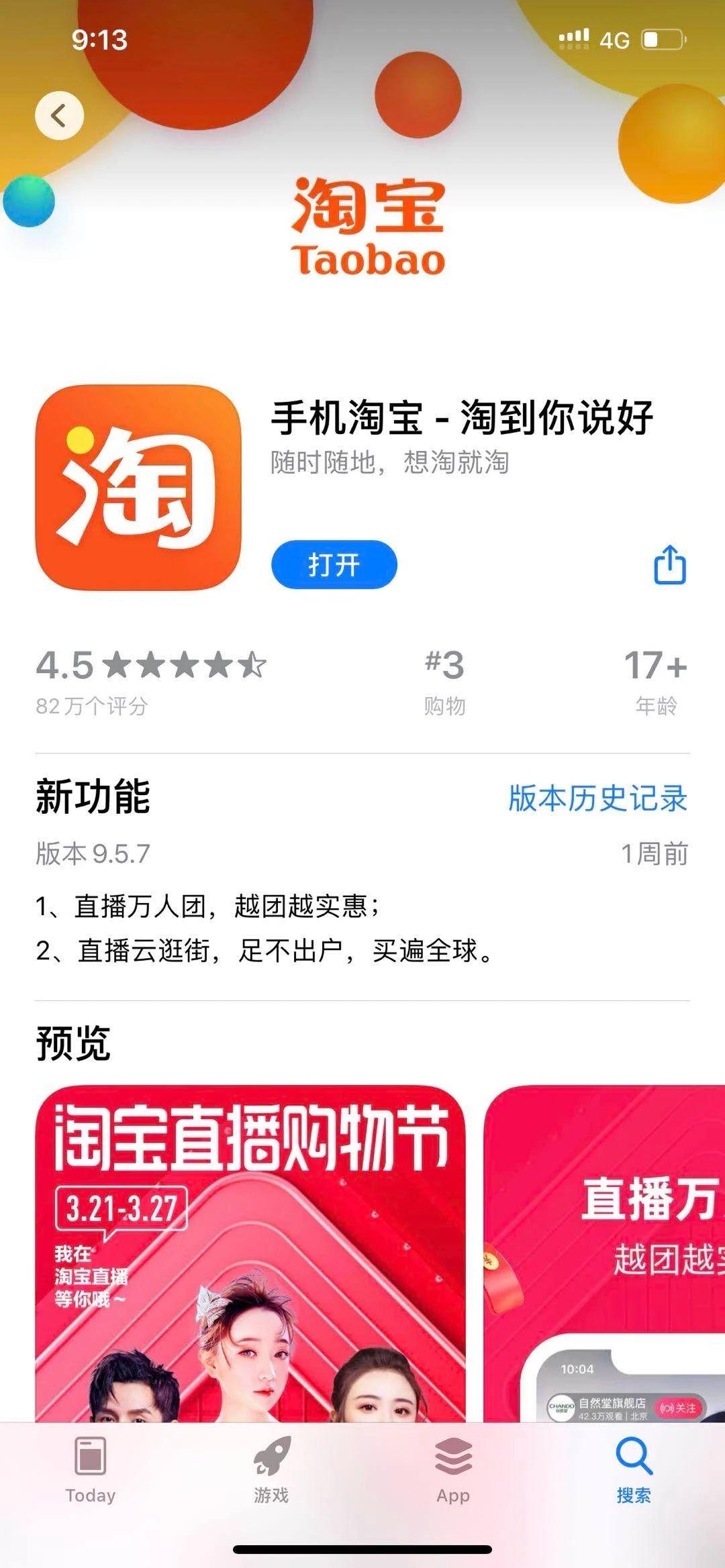Viewport: 725px width, 1568px height.
Task: Open the 直播万人团 preview screenshot
Action: (604, 1253)
